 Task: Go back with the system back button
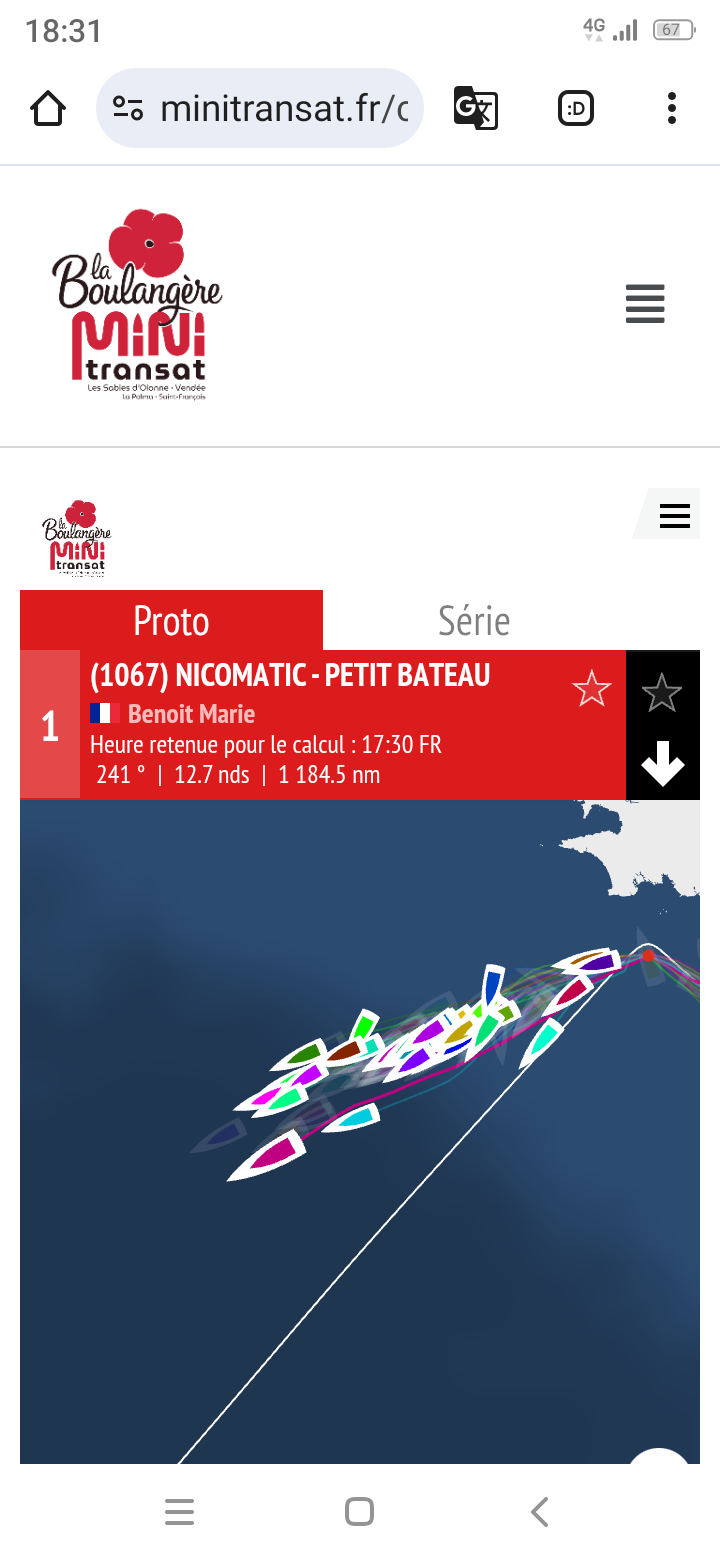(540, 1512)
